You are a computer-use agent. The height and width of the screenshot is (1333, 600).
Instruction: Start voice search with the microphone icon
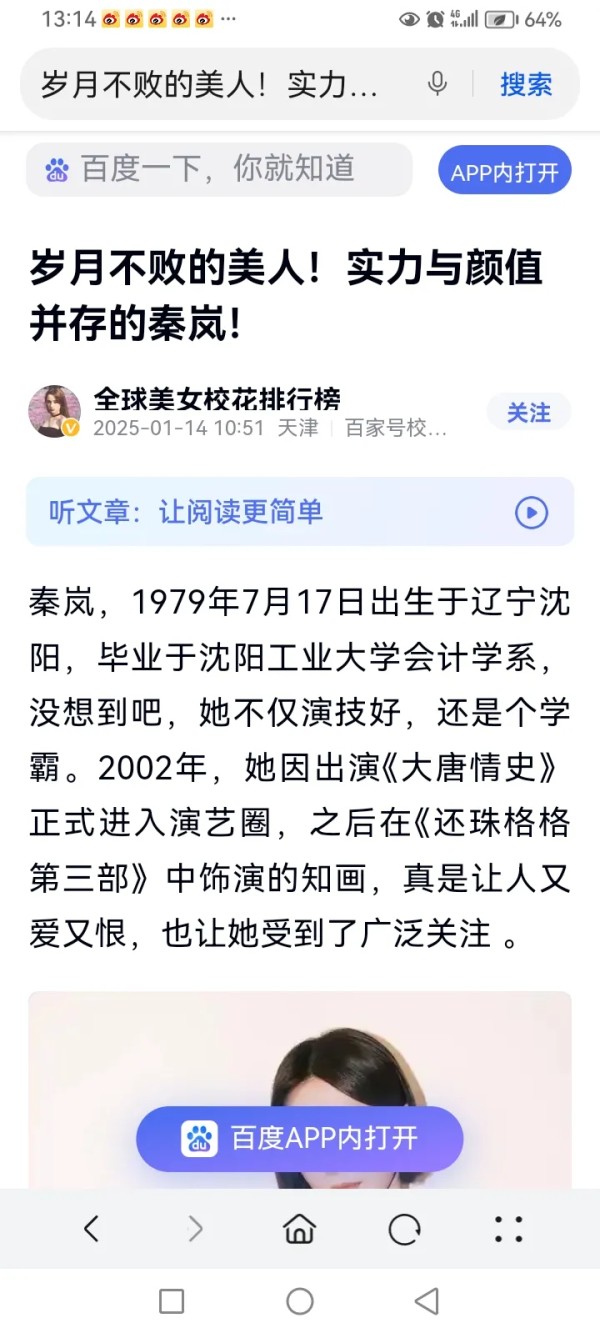click(x=437, y=84)
